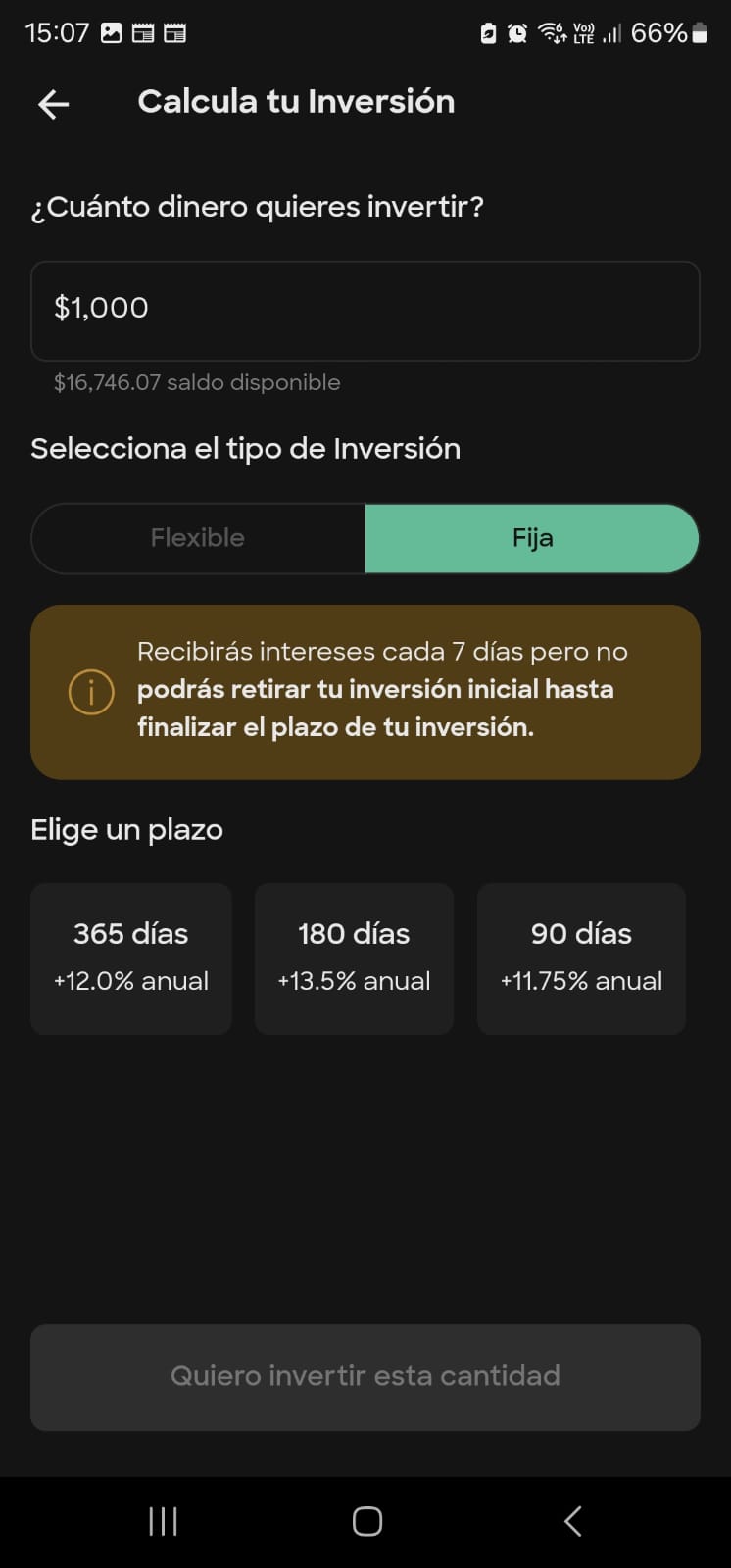Viewport: 731px width, 1568px height.
Task: Switch to Flexible investment type
Action: click(198, 538)
